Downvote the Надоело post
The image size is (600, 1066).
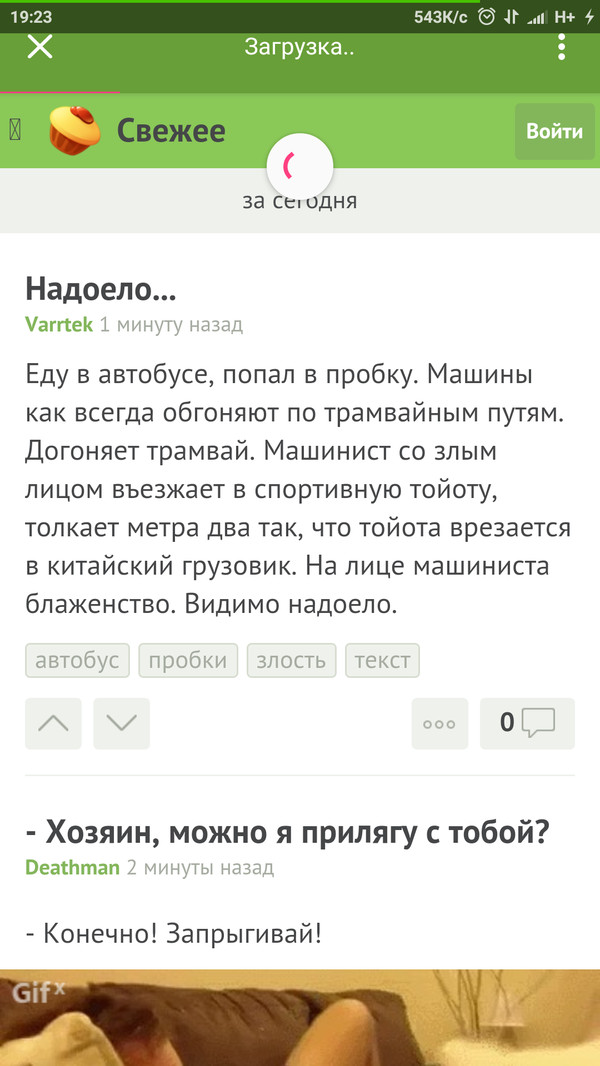coord(121,723)
